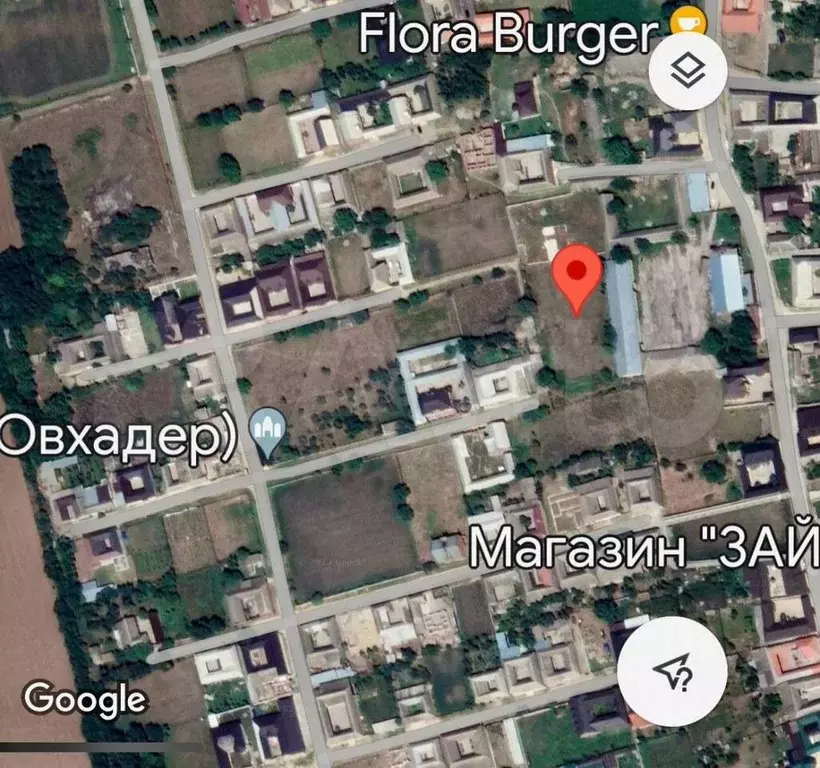Open the map layers selector
Viewport: 820px width, 768px height.
(688, 70)
